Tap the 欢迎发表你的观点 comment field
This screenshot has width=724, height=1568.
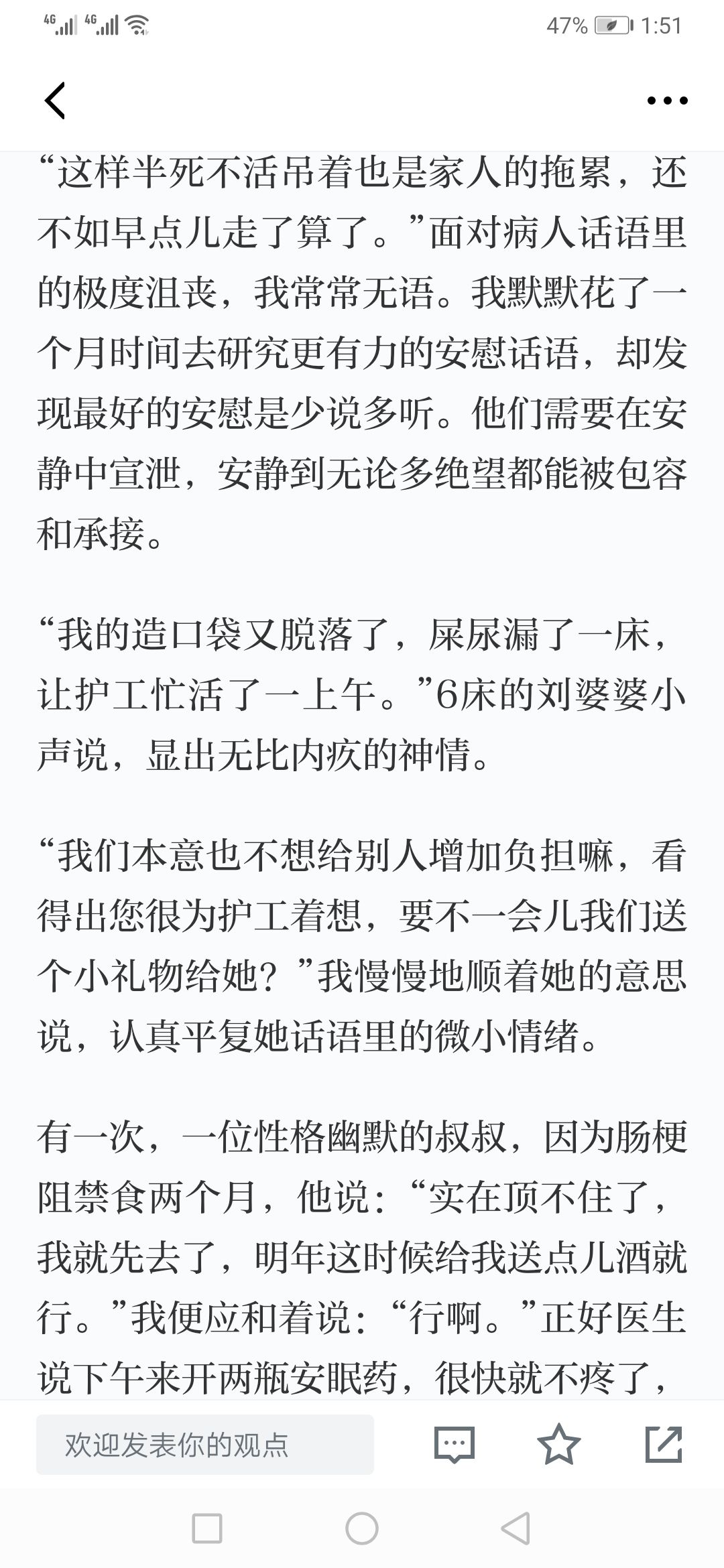pos(205,1445)
